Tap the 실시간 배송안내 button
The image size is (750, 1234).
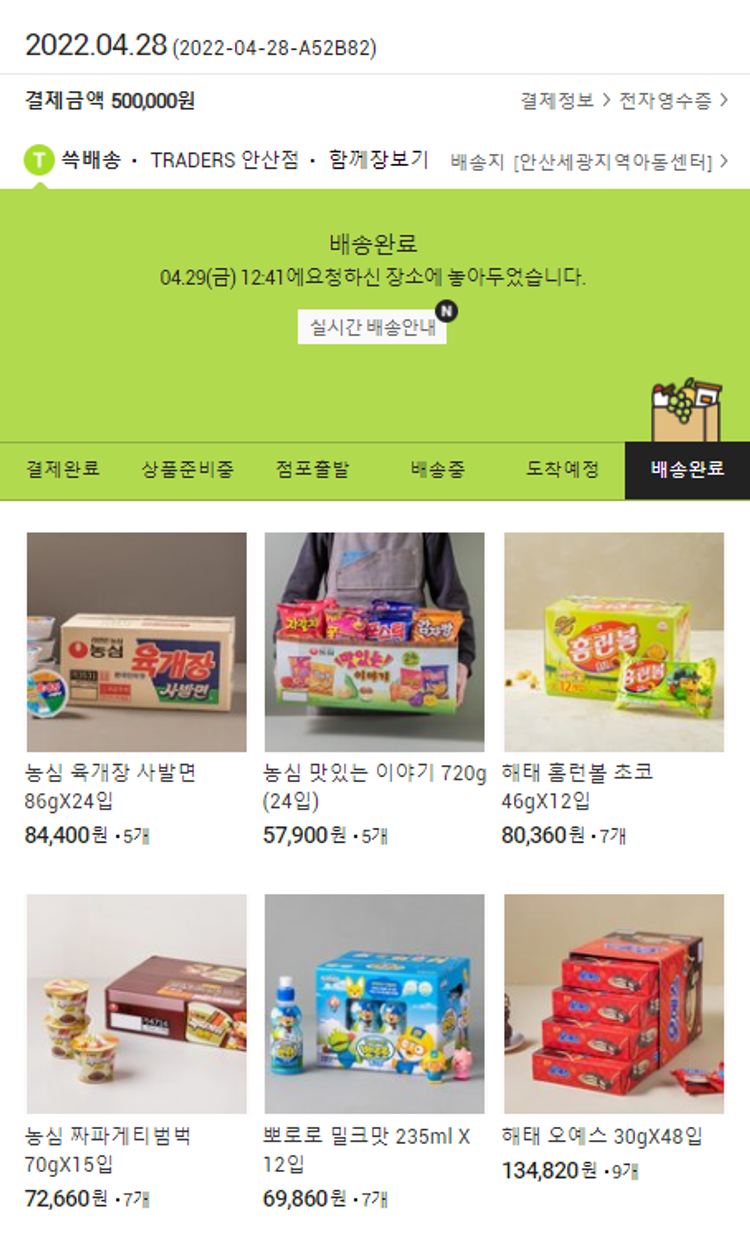pos(372,327)
